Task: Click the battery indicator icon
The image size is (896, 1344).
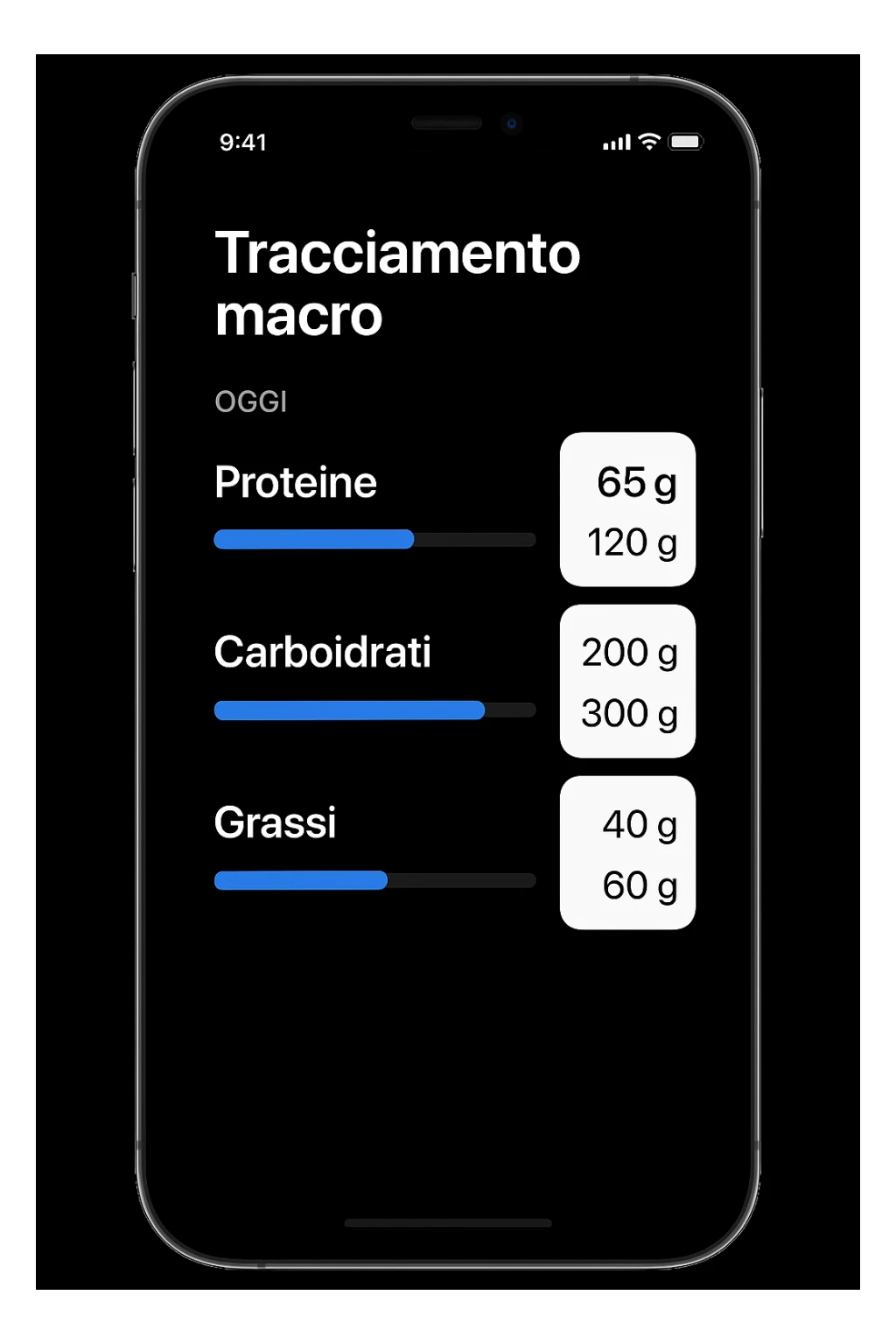Action: click(x=685, y=141)
